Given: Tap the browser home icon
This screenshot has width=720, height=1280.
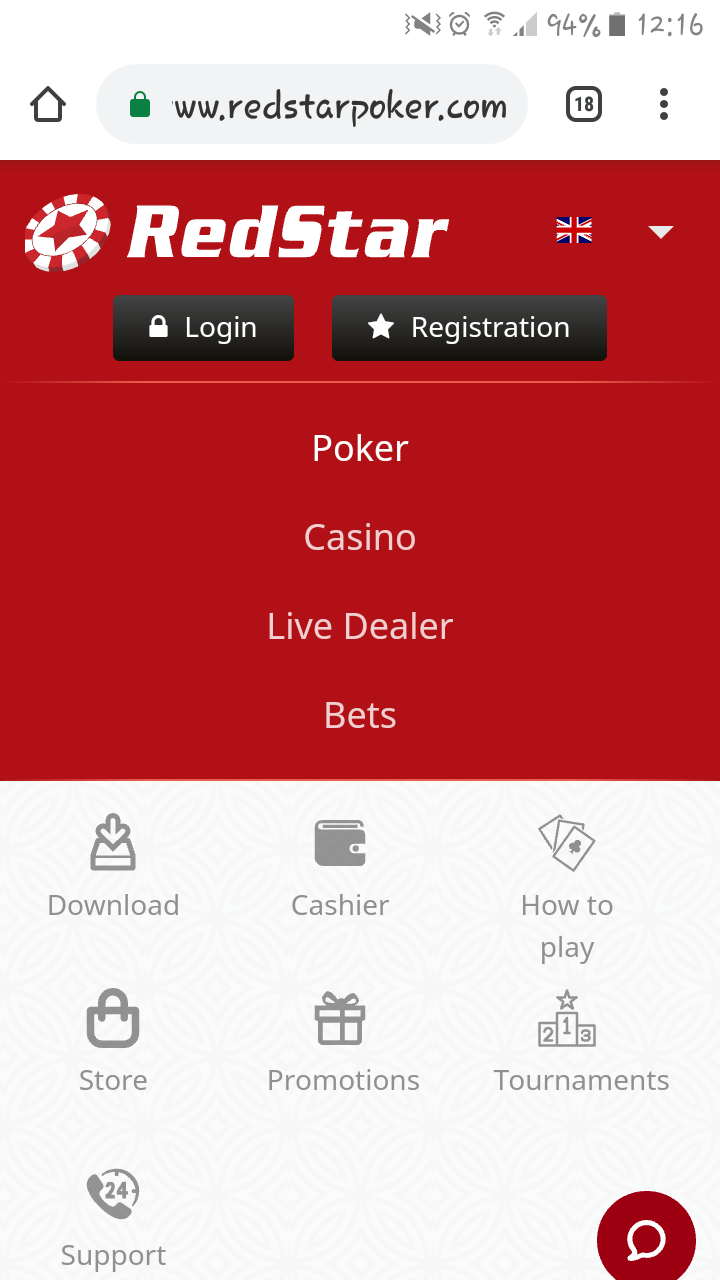Looking at the screenshot, I should (48, 104).
